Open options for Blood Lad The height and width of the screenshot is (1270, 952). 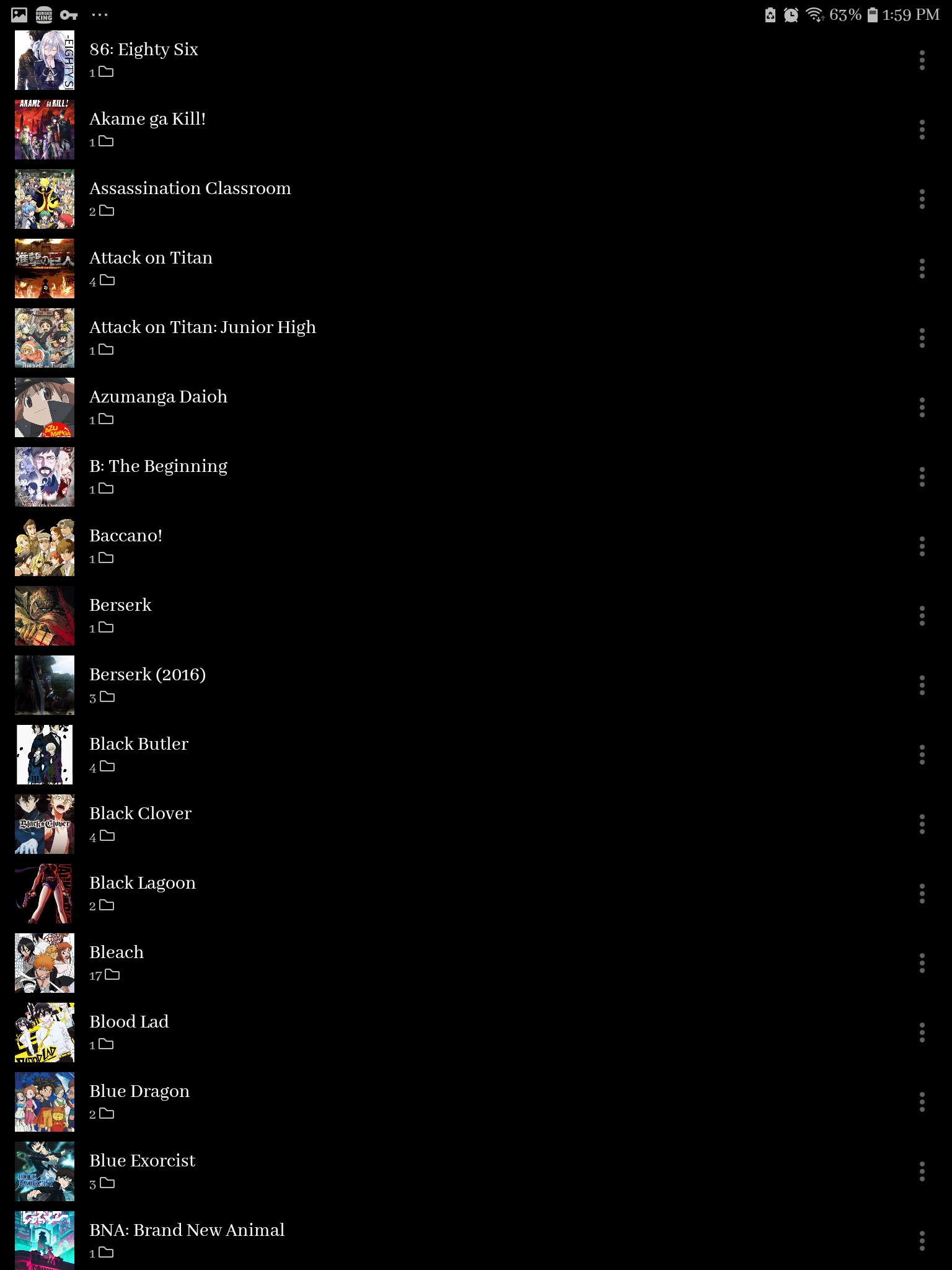[x=922, y=1032]
